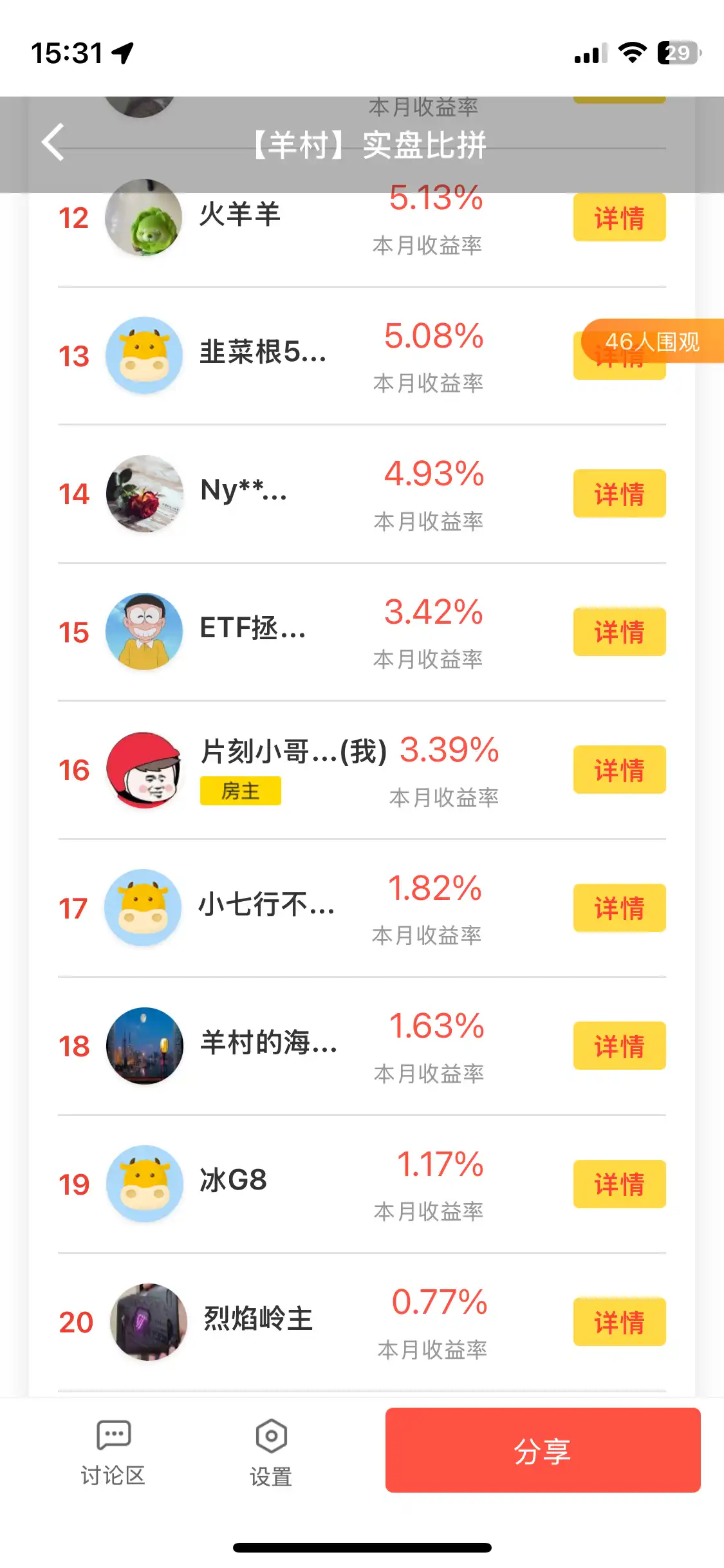View 详情 for Ny**...
Viewport: 724px width, 1568px height.
(619, 494)
